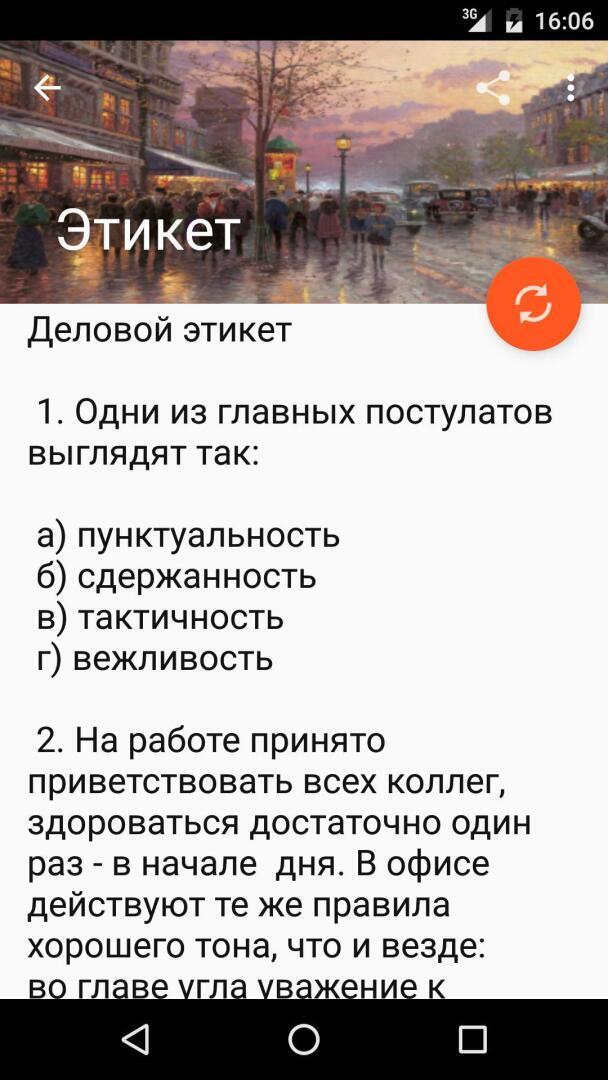This screenshot has height=1080, width=608.
Task: Share this etiquette article
Action: pos(493,88)
